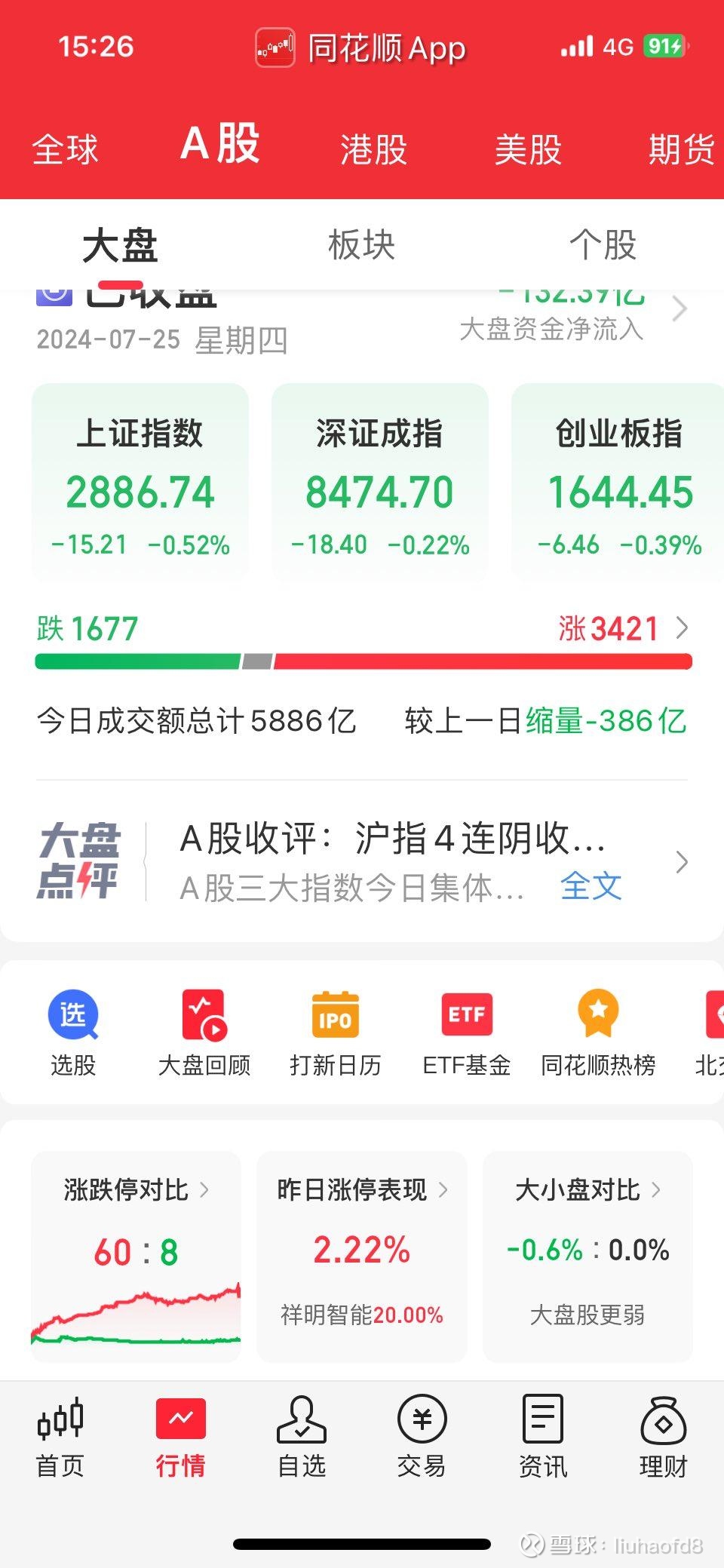
Task: Click the advance-decline ratio bar
Action: point(362,661)
